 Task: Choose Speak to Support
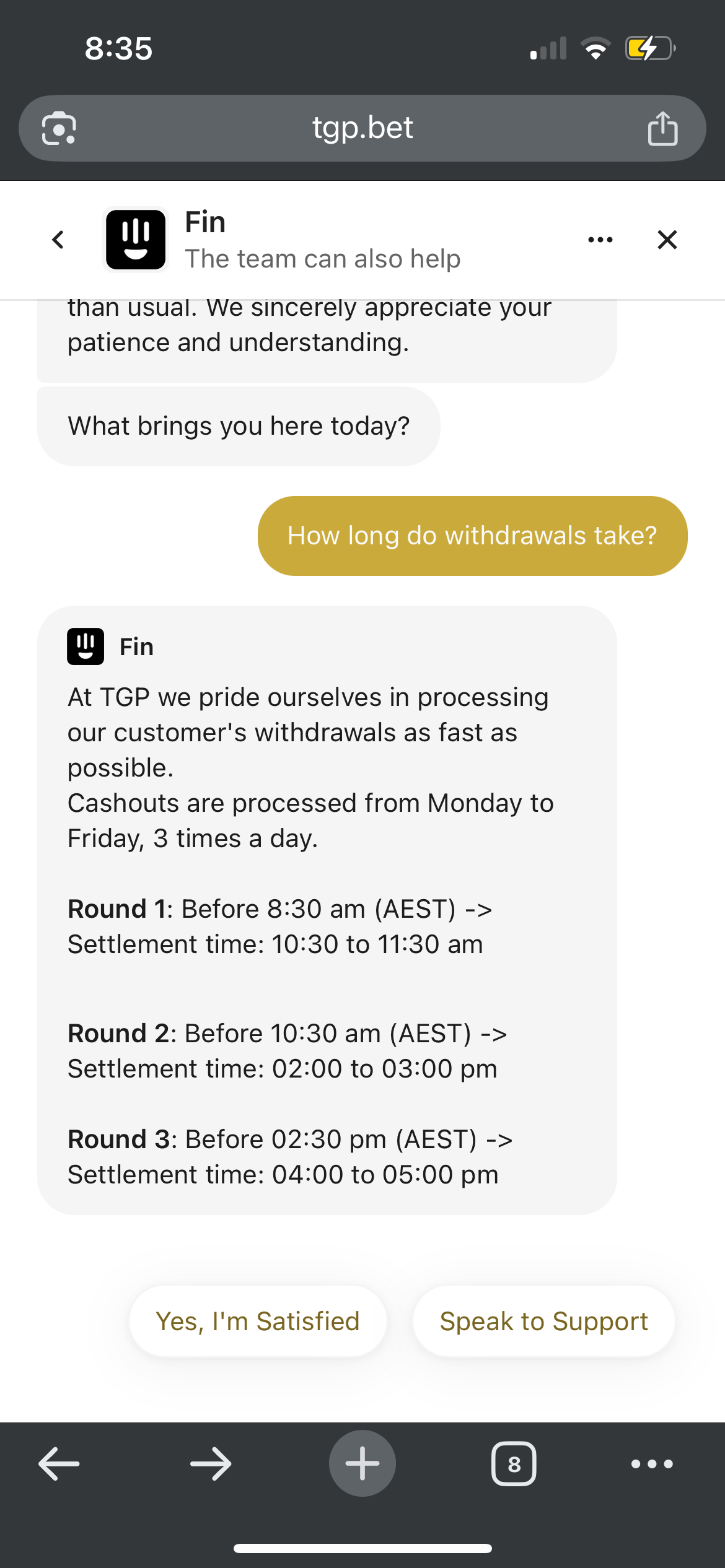[x=543, y=1321]
